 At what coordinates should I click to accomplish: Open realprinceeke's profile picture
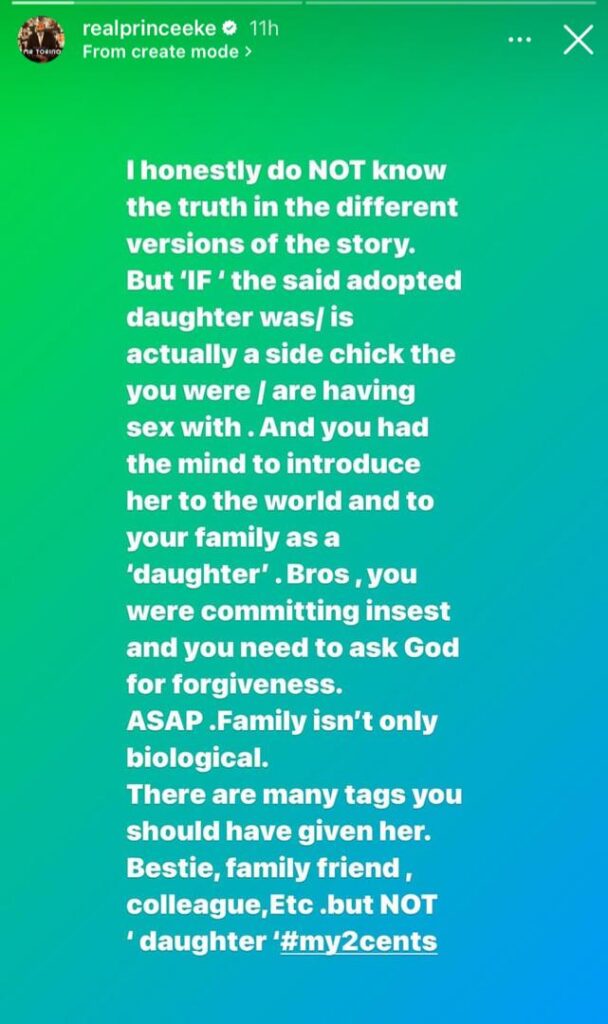tap(41, 40)
